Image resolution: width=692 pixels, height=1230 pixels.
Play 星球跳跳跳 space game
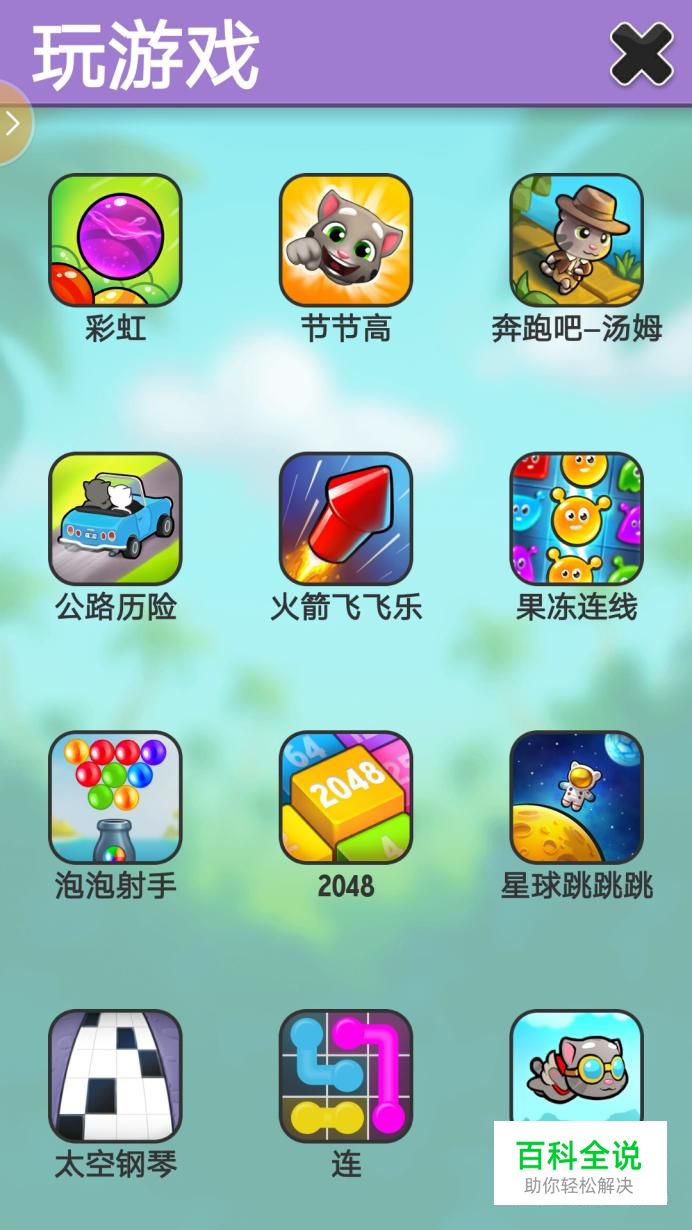[x=577, y=797]
